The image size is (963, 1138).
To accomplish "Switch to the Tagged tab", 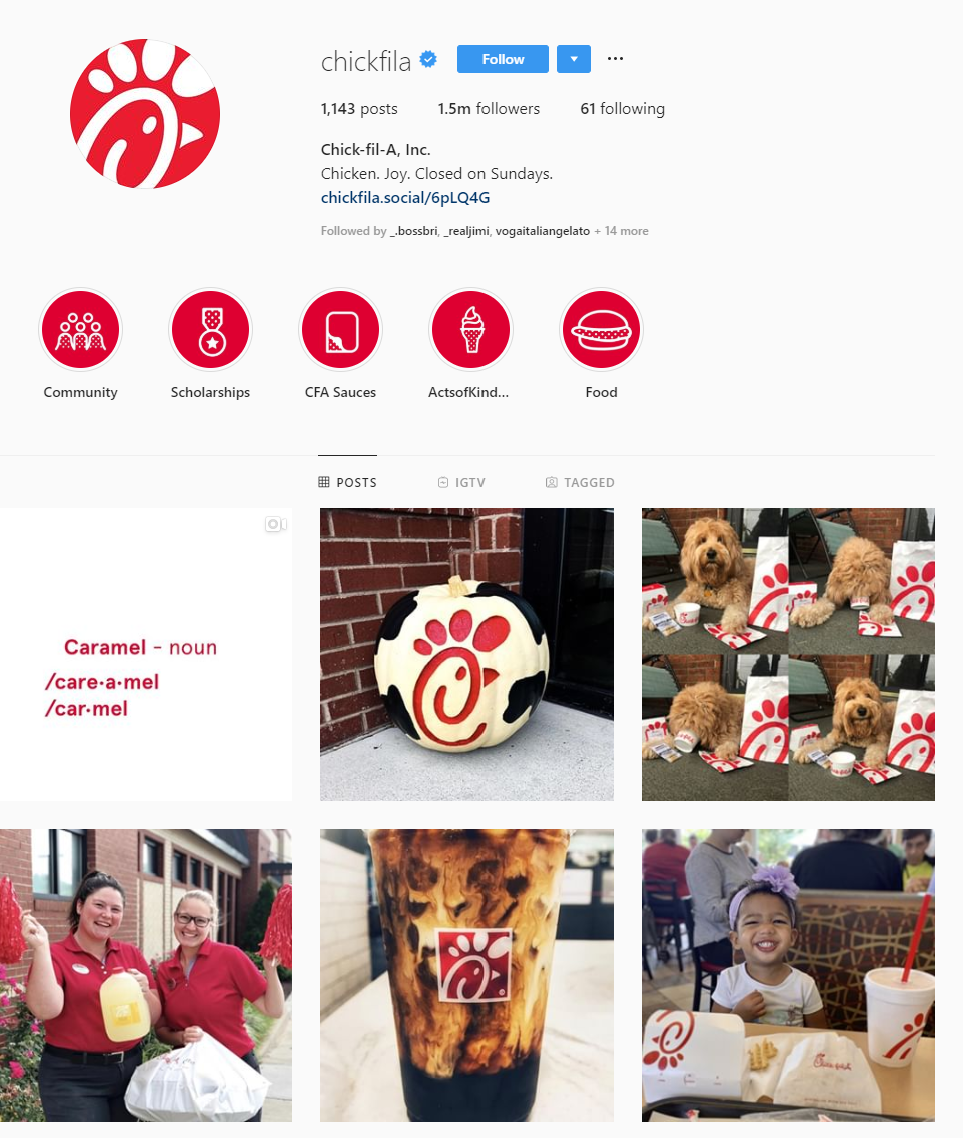I will (x=580, y=482).
